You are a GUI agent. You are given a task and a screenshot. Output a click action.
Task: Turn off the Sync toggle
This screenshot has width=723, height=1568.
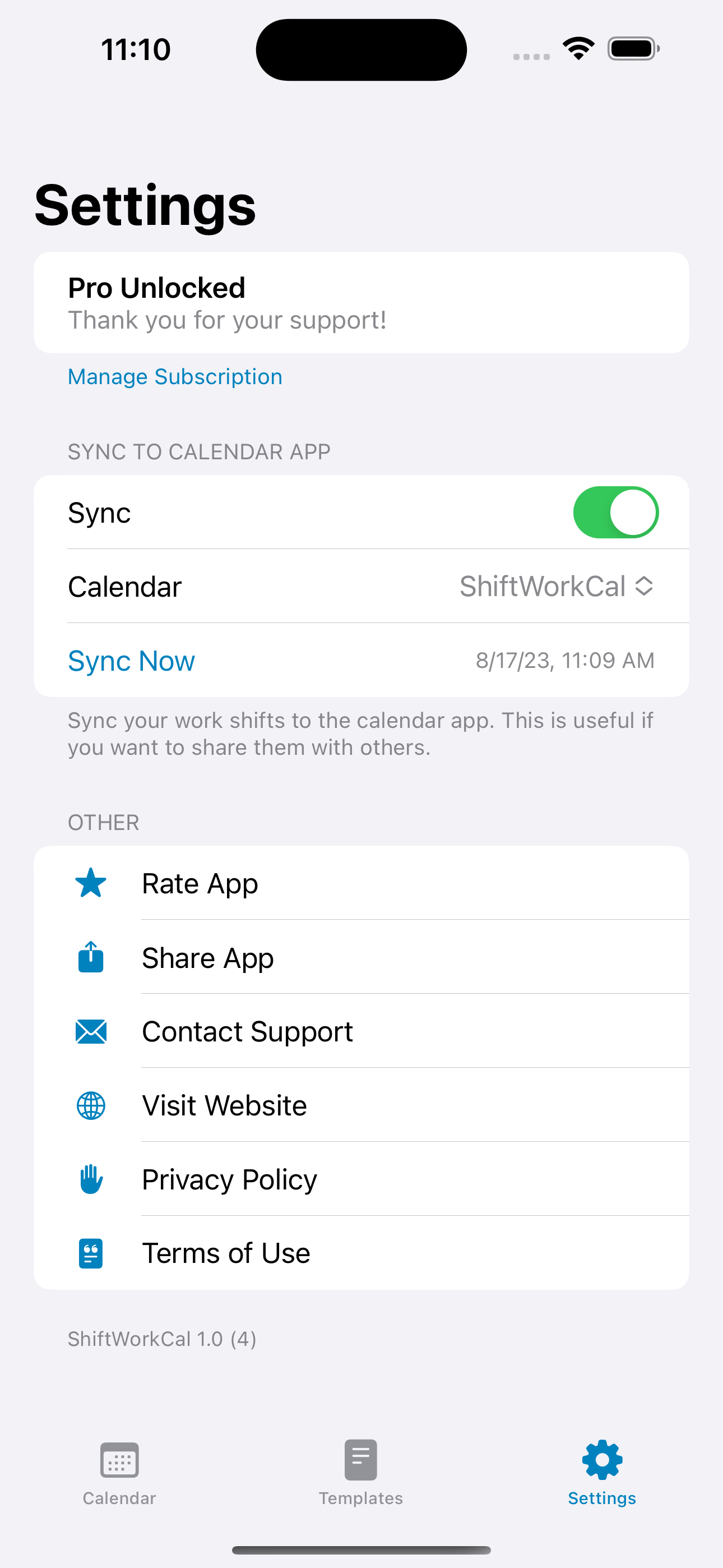coord(615,513)
